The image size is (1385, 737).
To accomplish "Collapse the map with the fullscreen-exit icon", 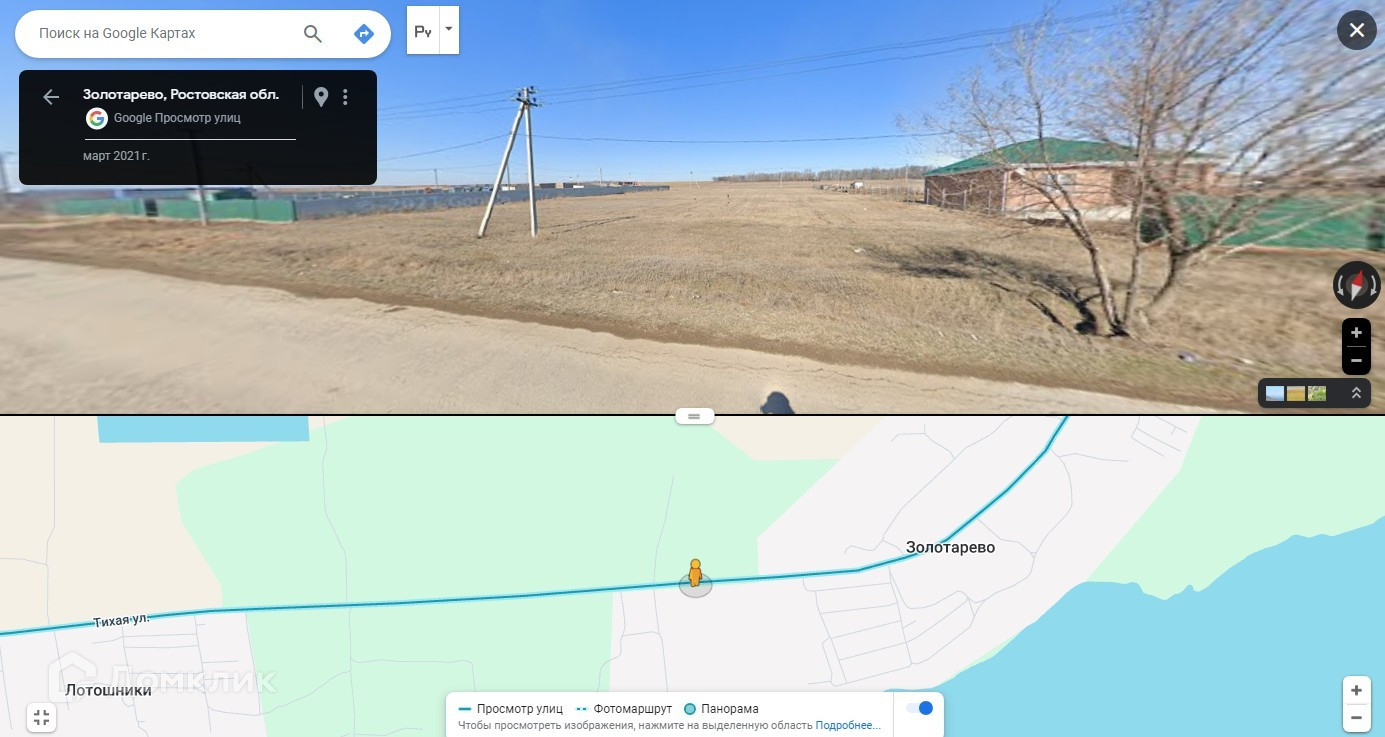I will pos(41,717).
